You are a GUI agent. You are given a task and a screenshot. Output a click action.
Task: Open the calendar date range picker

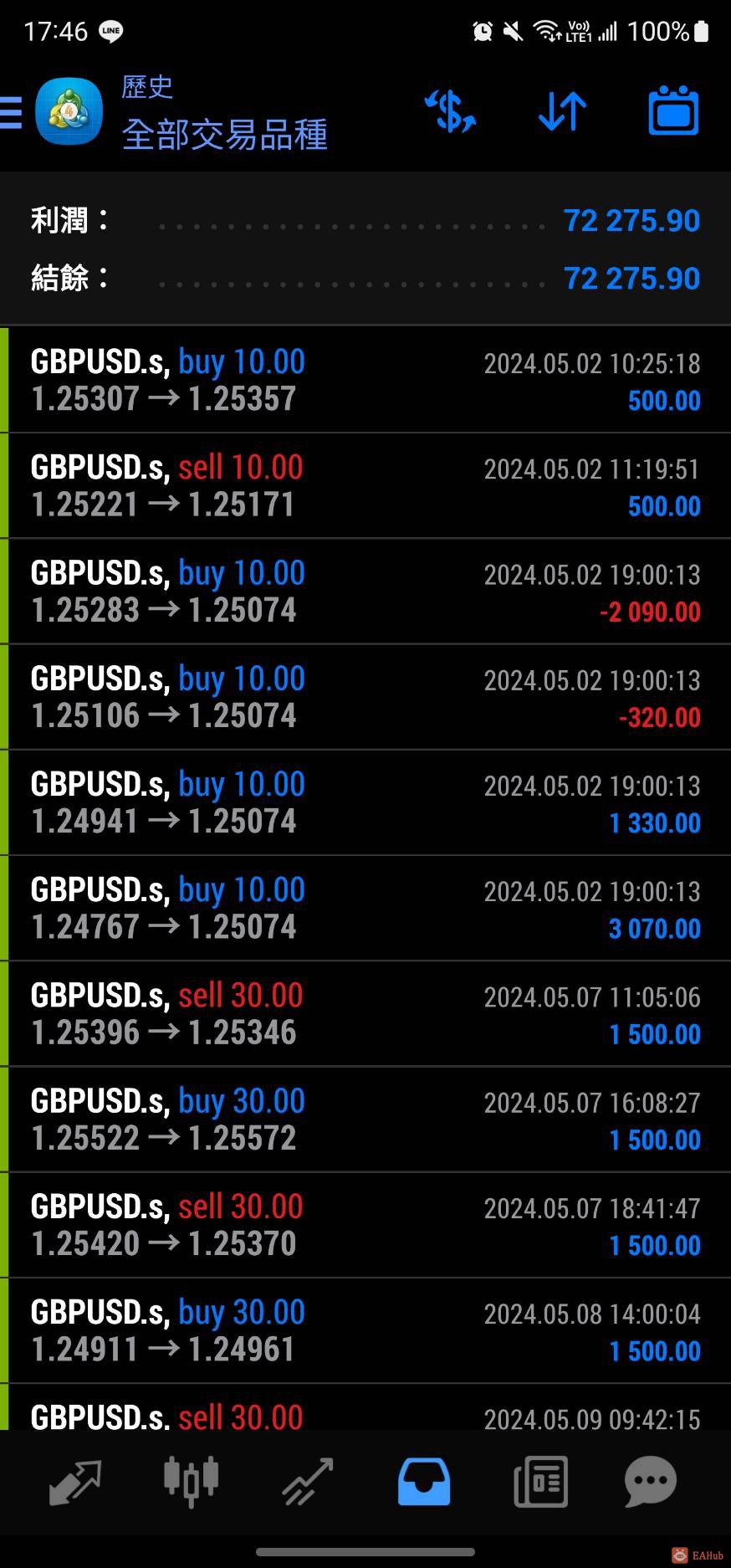point(673,111)
